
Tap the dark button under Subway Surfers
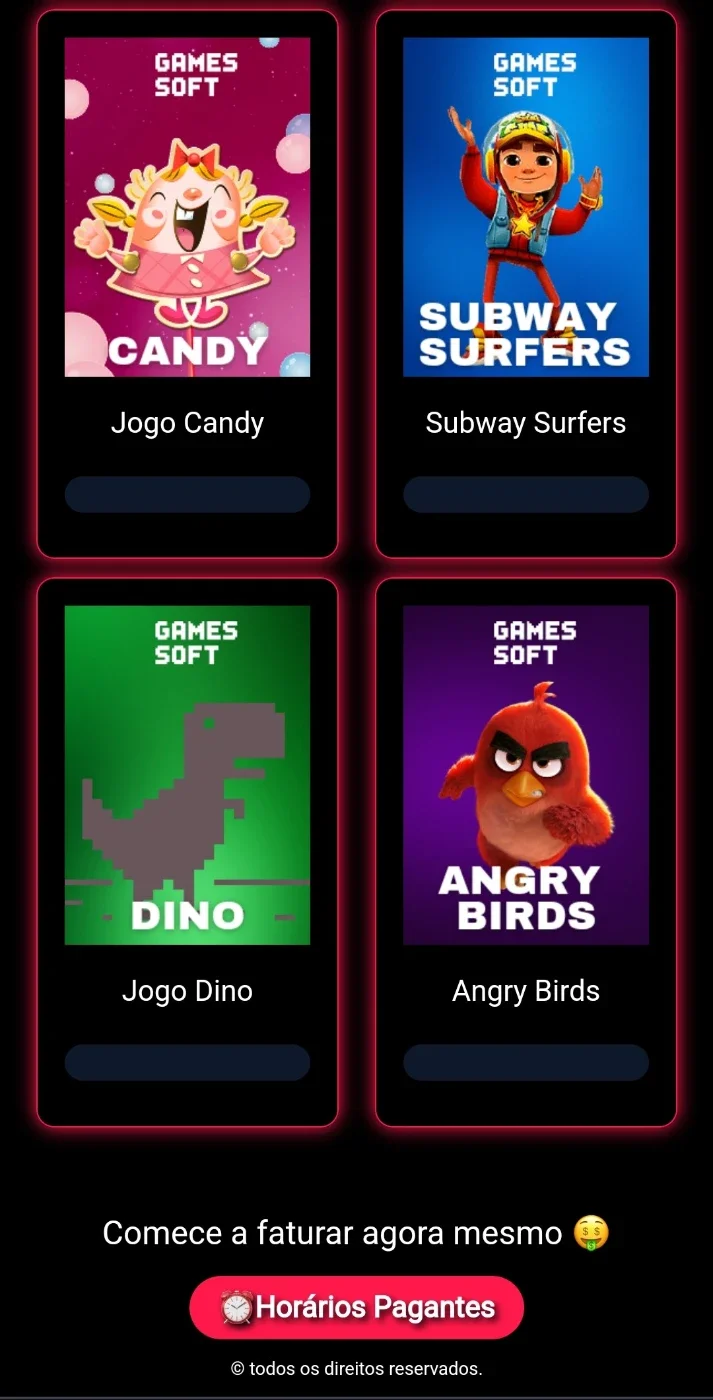click(x=526, y=495)
